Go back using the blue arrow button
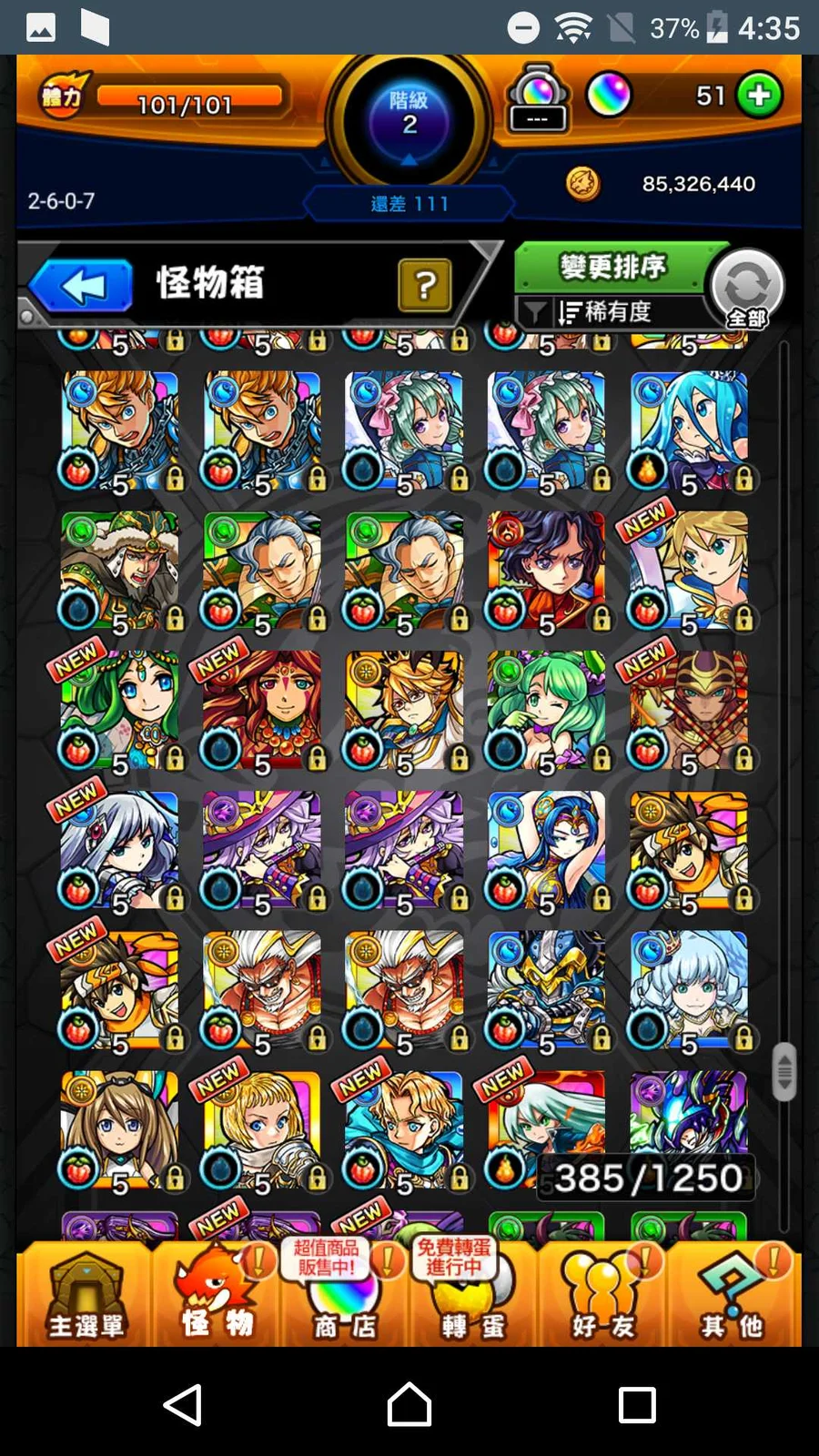 click(82, 287)
